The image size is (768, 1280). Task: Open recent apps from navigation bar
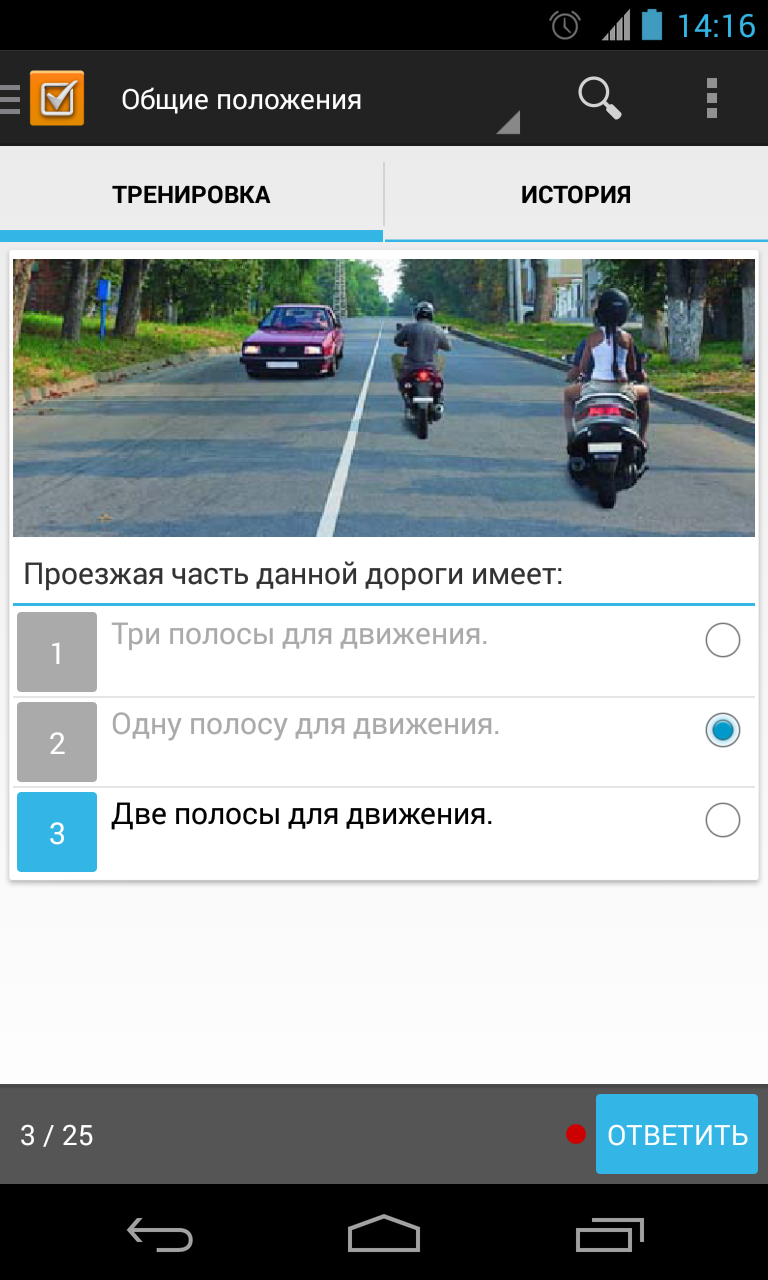point(610,1235)
